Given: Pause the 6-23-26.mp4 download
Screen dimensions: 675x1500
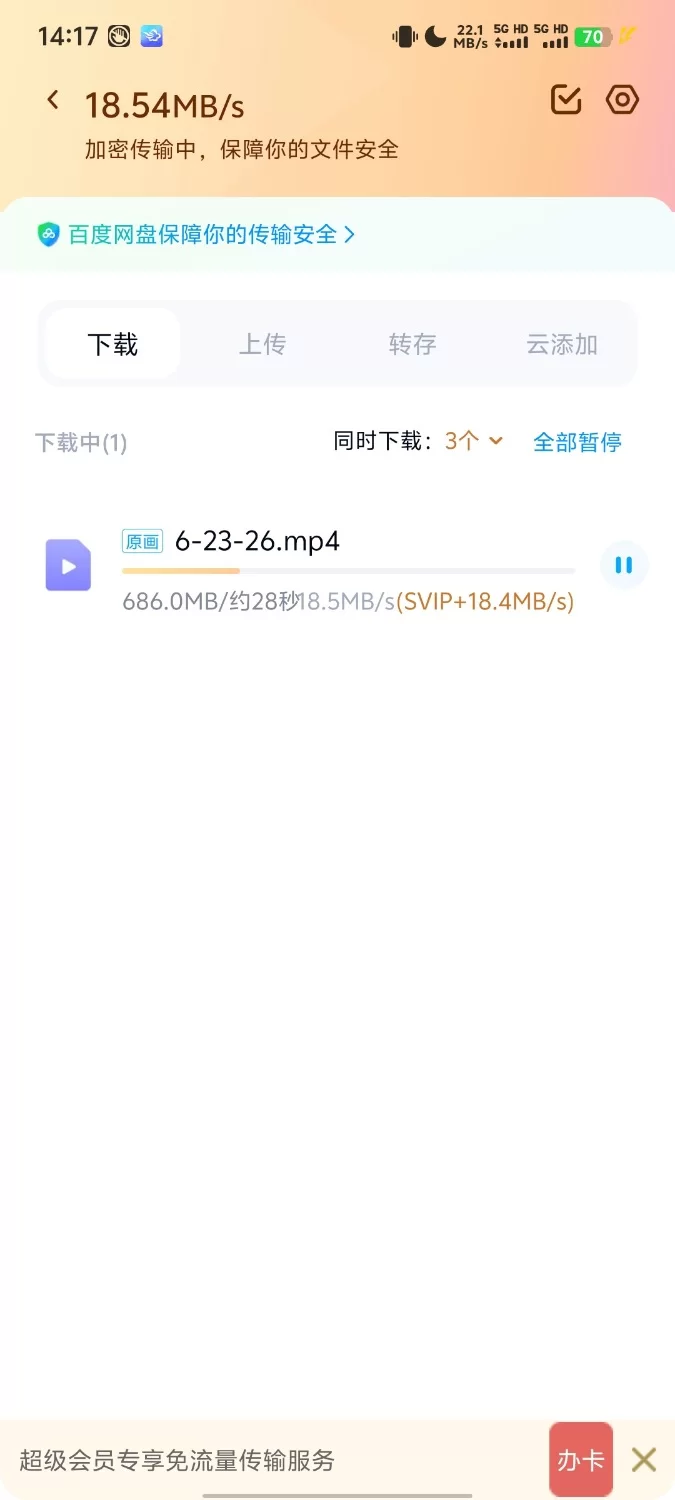Looking at the screenshot, I should [623, 565].
